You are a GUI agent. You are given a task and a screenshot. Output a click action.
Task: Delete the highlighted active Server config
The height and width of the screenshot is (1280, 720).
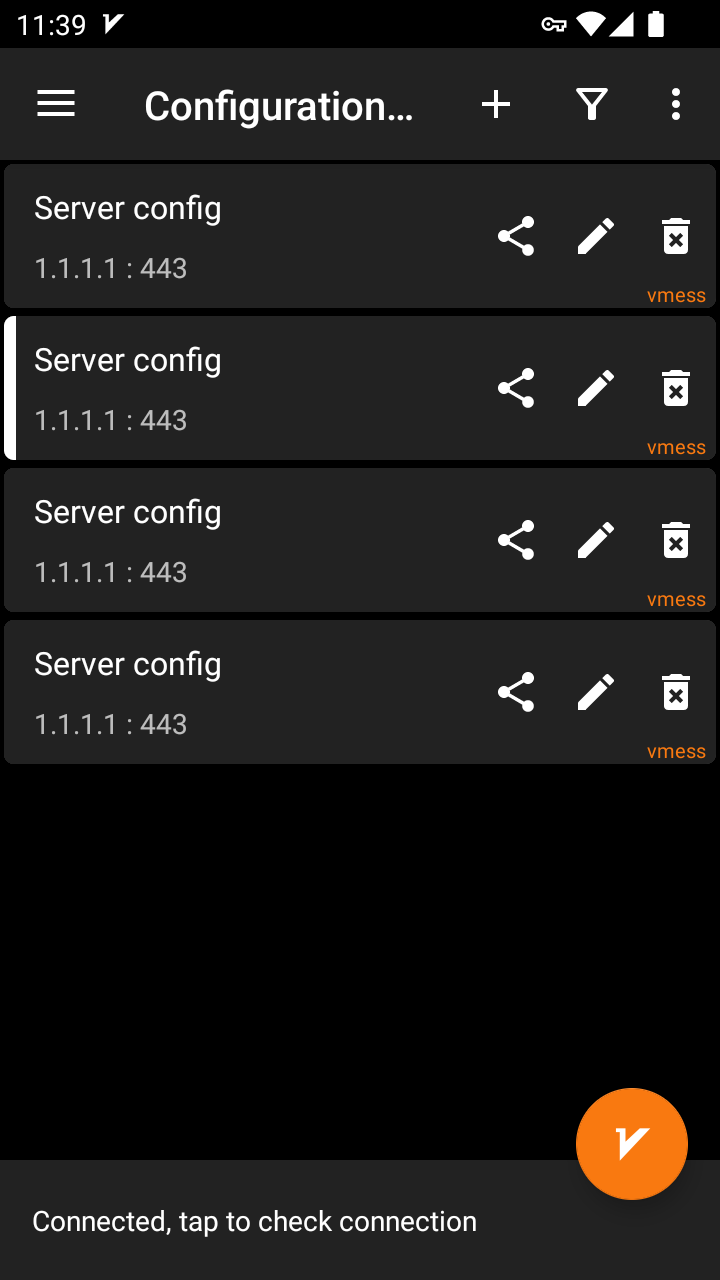(x=676, y=388)
